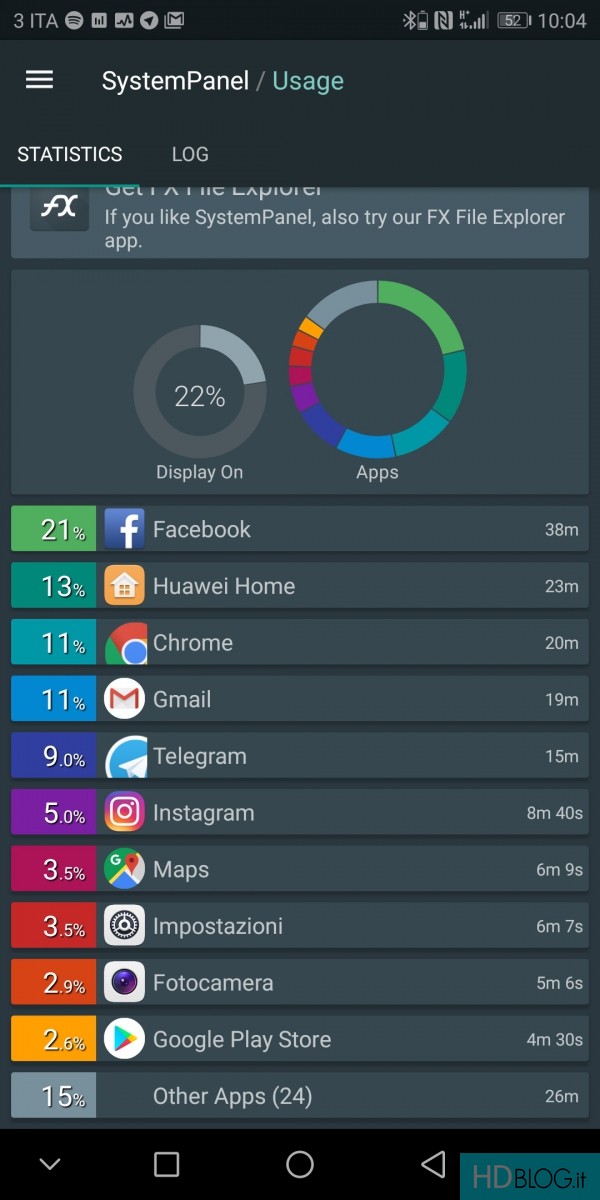Switch to the LOG tab
This screenshot has width=600, height=1200.
pyautogui.click(x=190, y=154)
